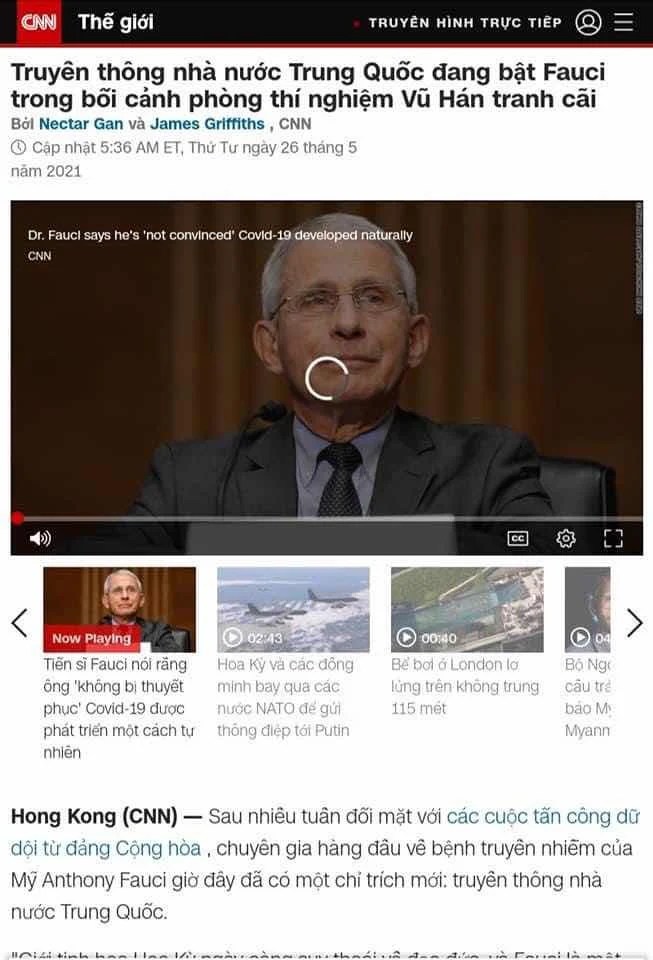Toggle closed captions on video

coord(517,538)
